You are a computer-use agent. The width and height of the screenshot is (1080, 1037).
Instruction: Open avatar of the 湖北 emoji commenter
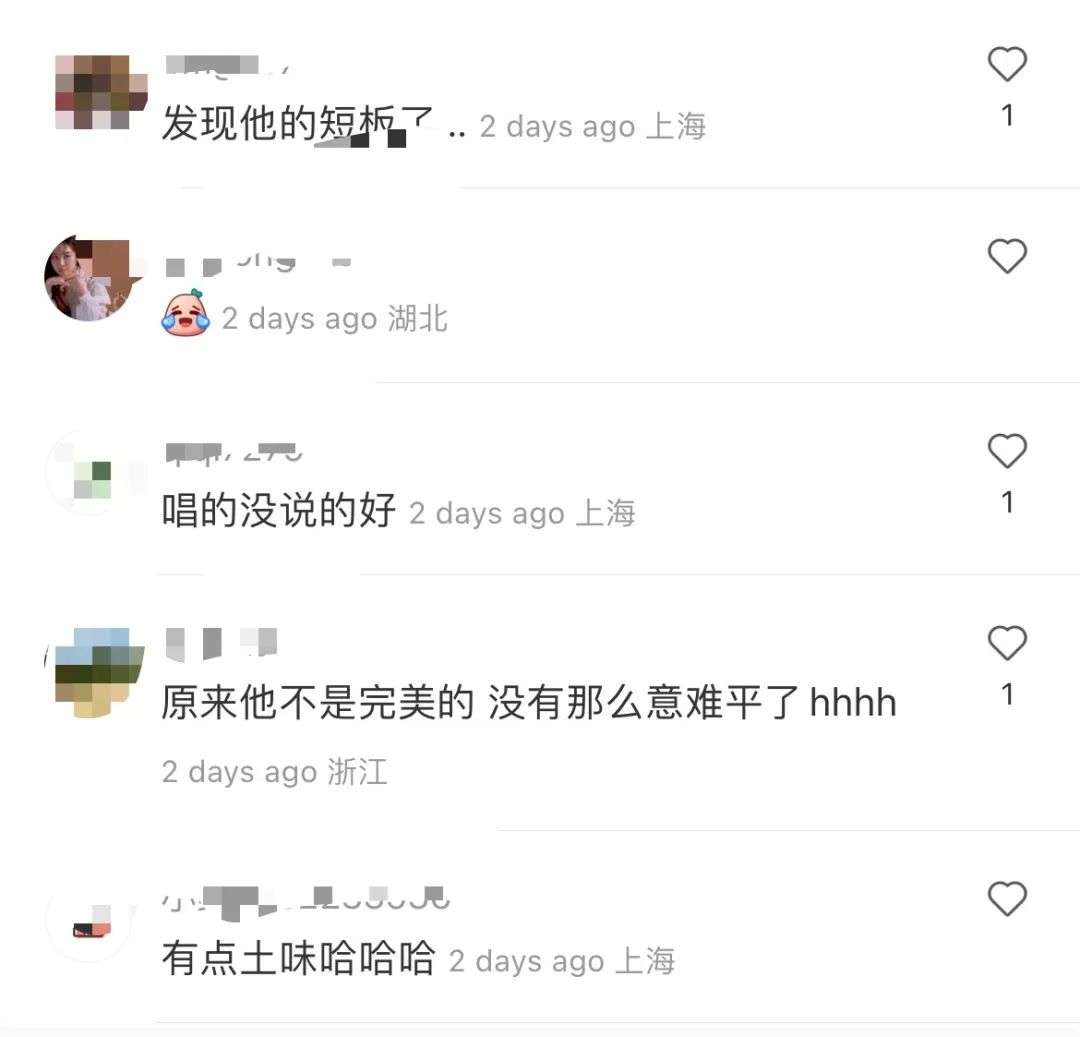point(88,278)
